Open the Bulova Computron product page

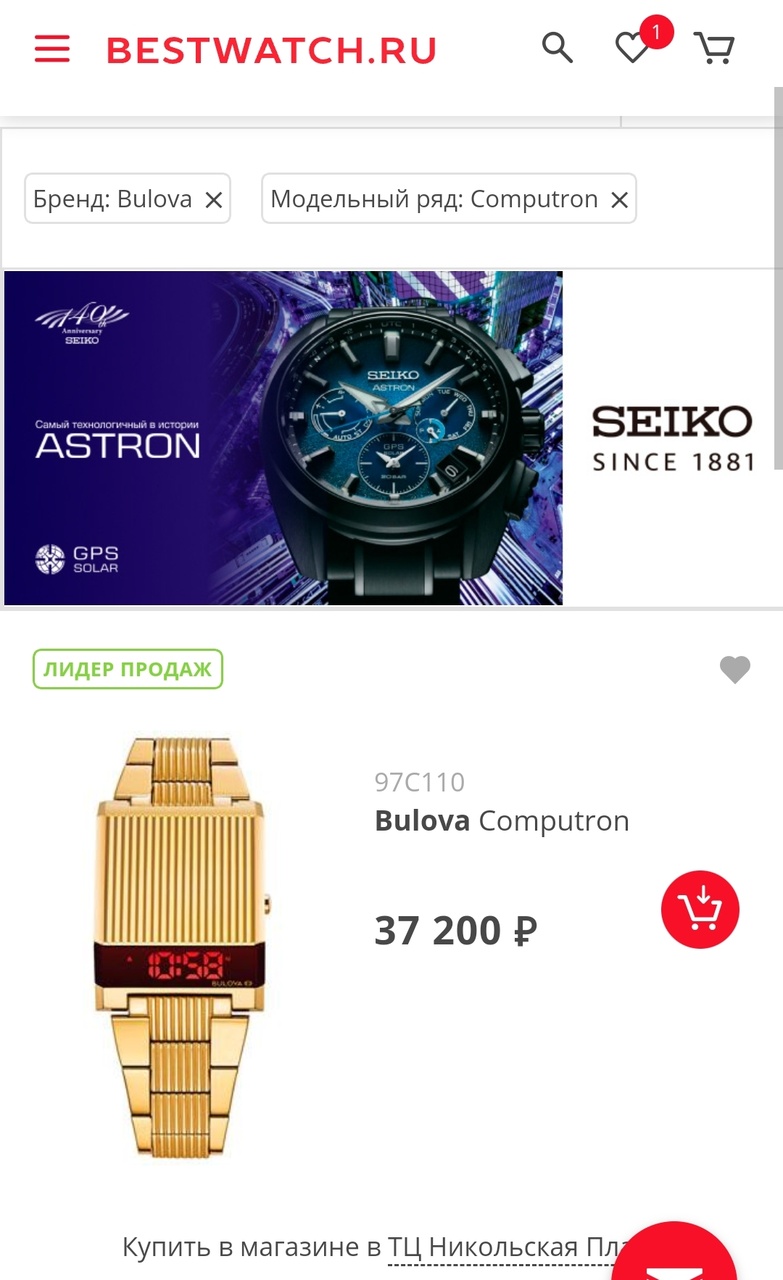coord(501,821)
